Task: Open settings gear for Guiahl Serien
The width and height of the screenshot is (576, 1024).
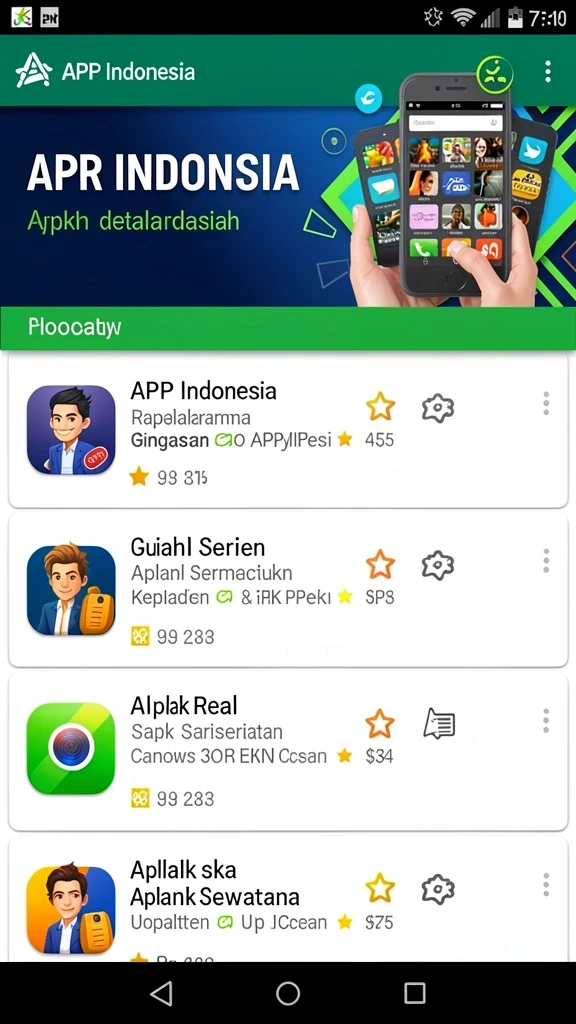Action: coord(438,565)
